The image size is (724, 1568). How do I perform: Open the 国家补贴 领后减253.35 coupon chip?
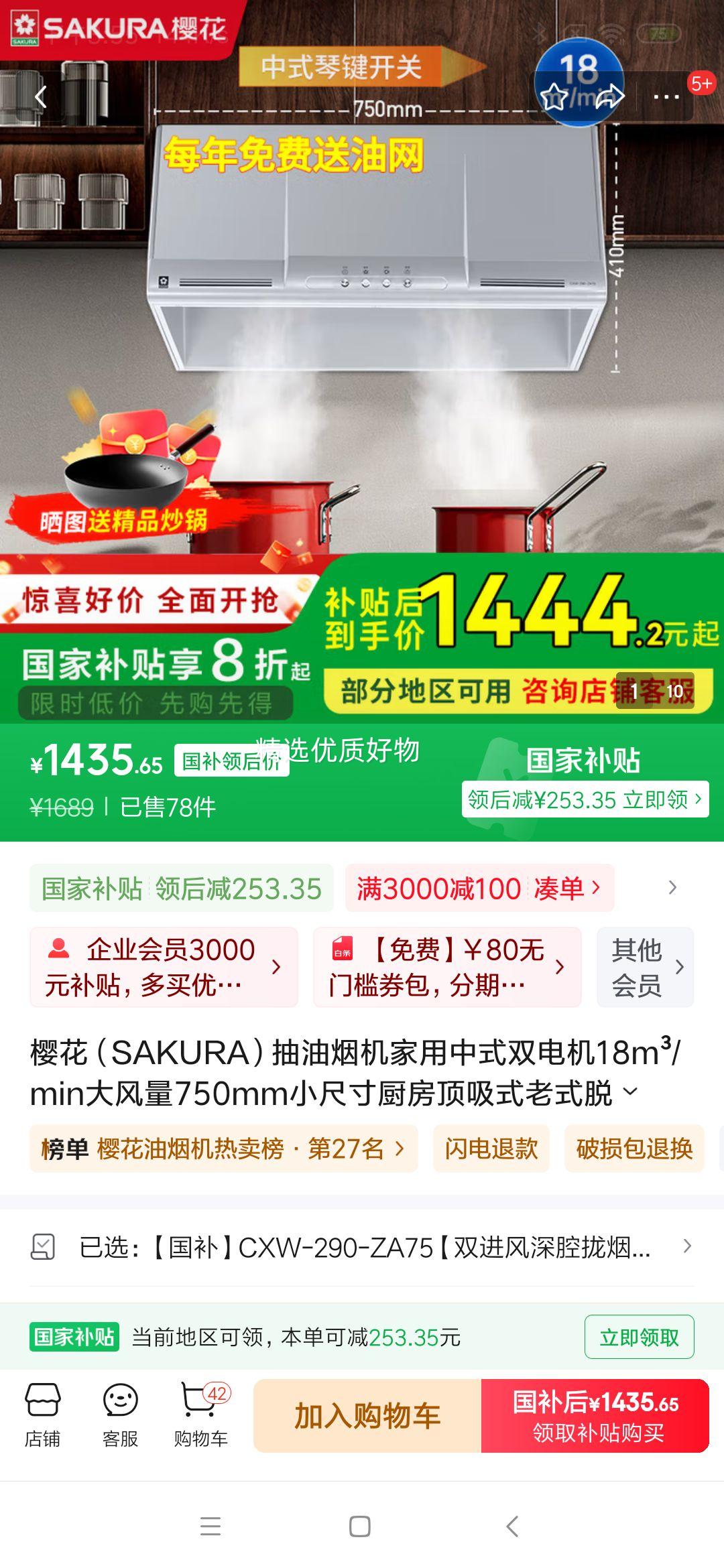(x=181, y=889)
